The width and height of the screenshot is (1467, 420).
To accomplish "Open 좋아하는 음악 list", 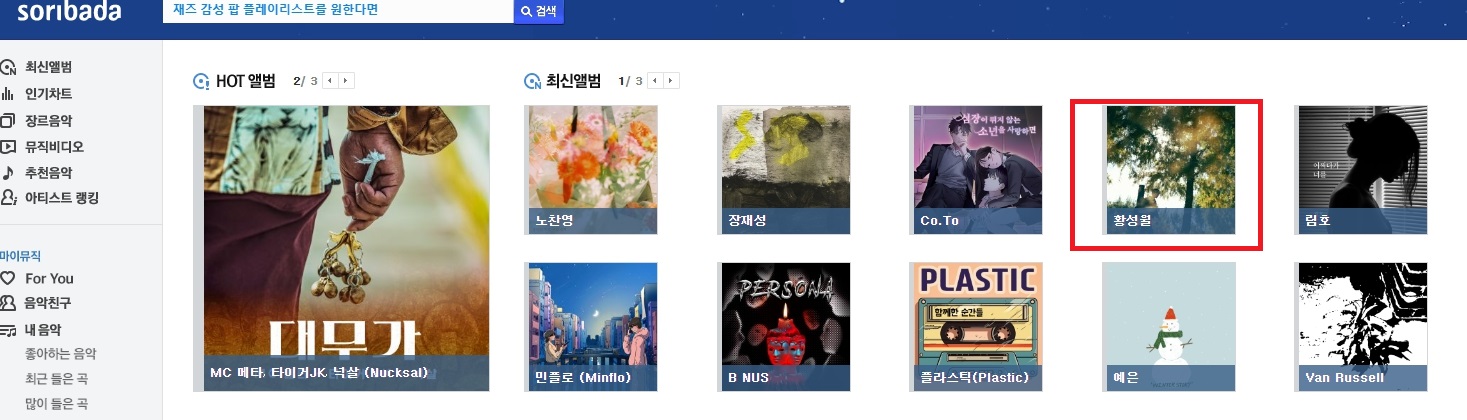I will tap(61, 354).
